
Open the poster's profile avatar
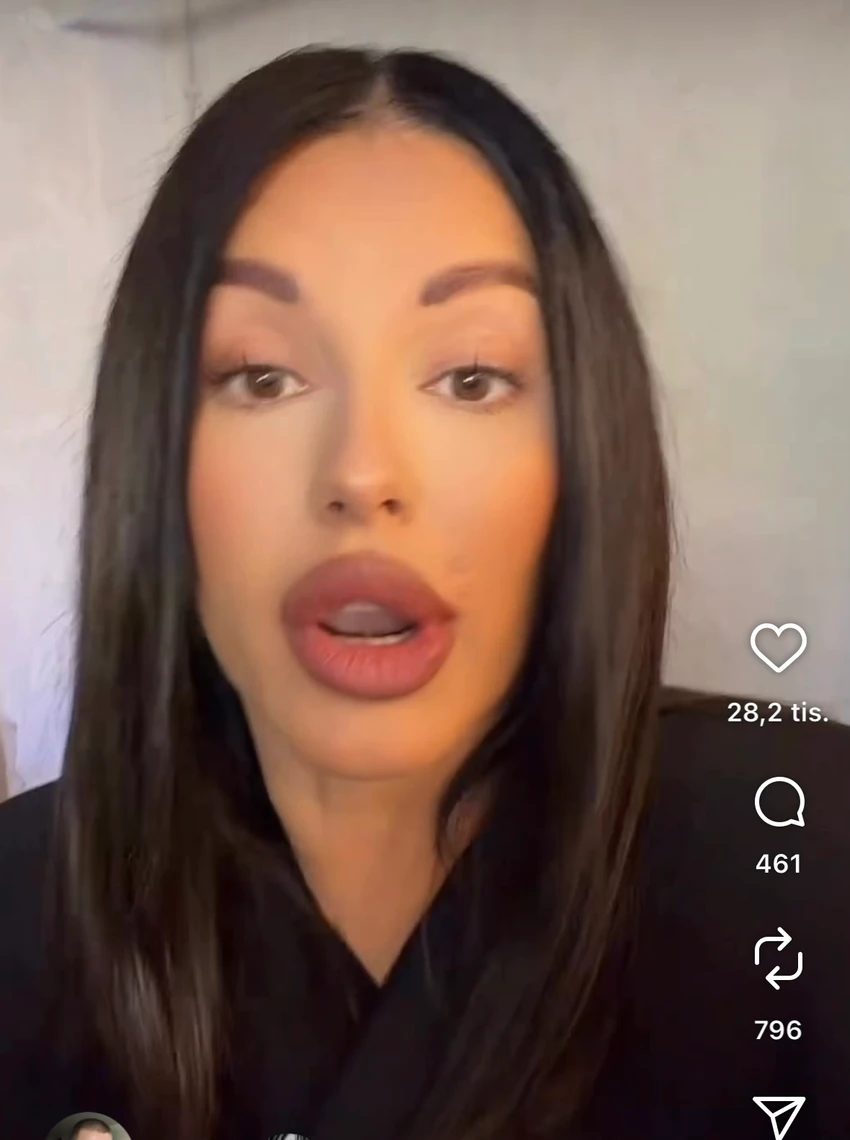point(88,1127)
